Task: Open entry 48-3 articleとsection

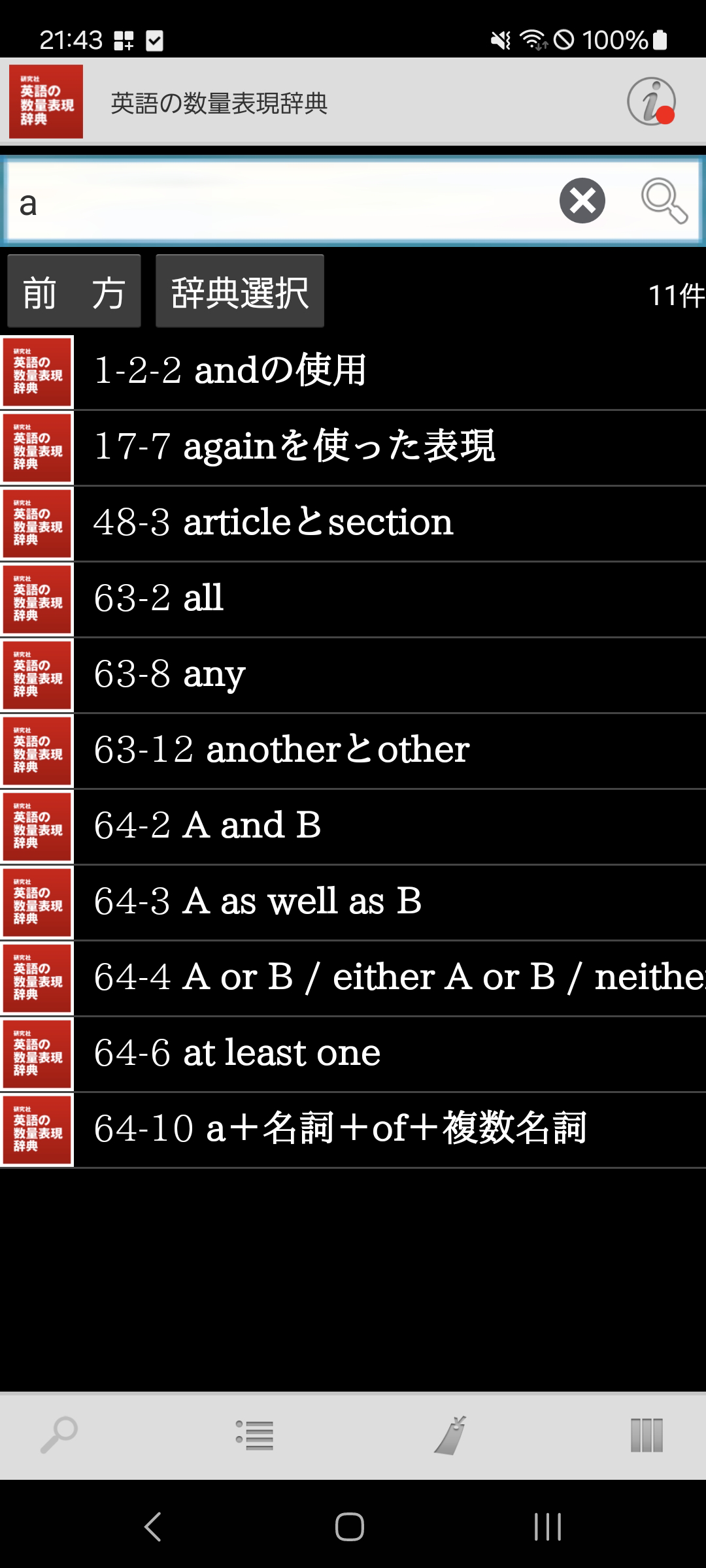Action: (x=353, y=523)
